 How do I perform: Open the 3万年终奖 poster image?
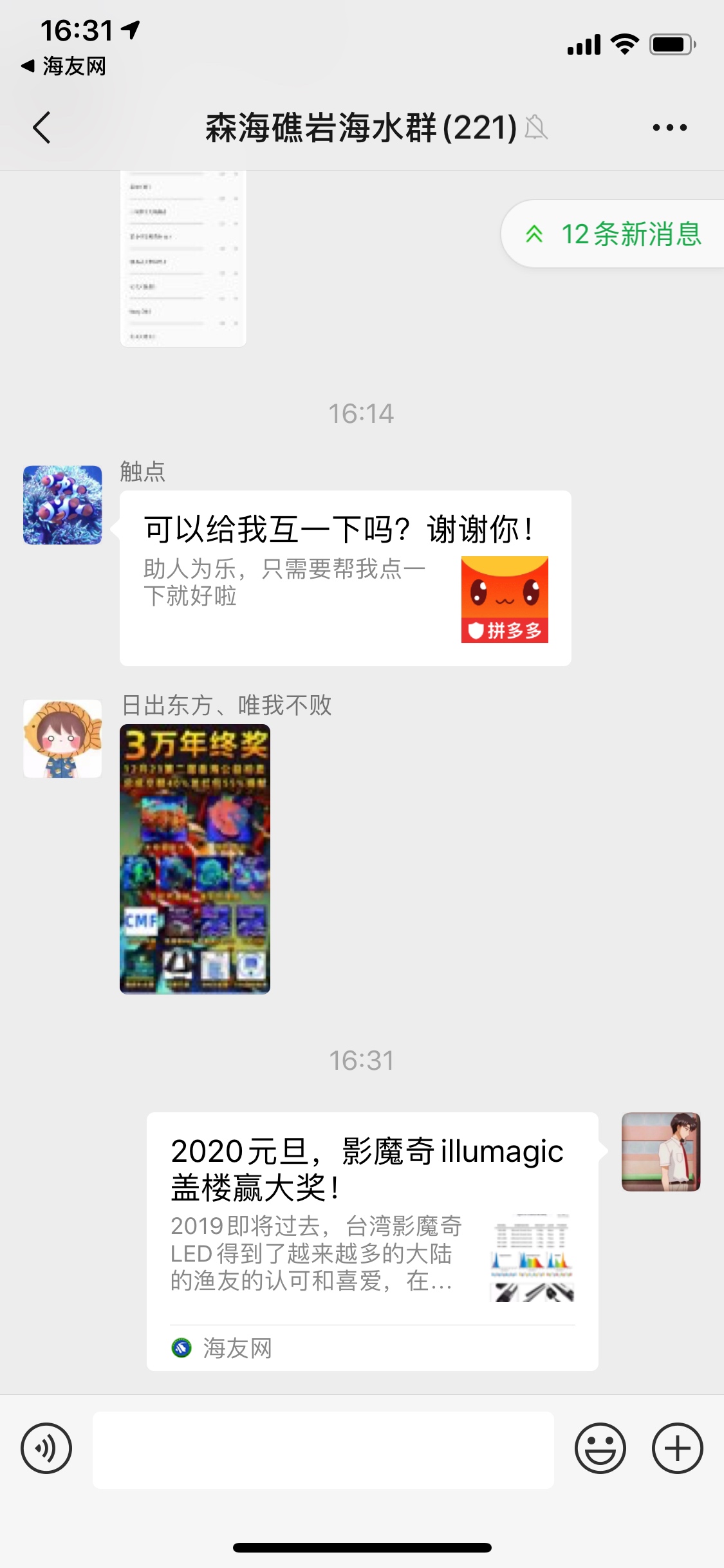[195, 859]
